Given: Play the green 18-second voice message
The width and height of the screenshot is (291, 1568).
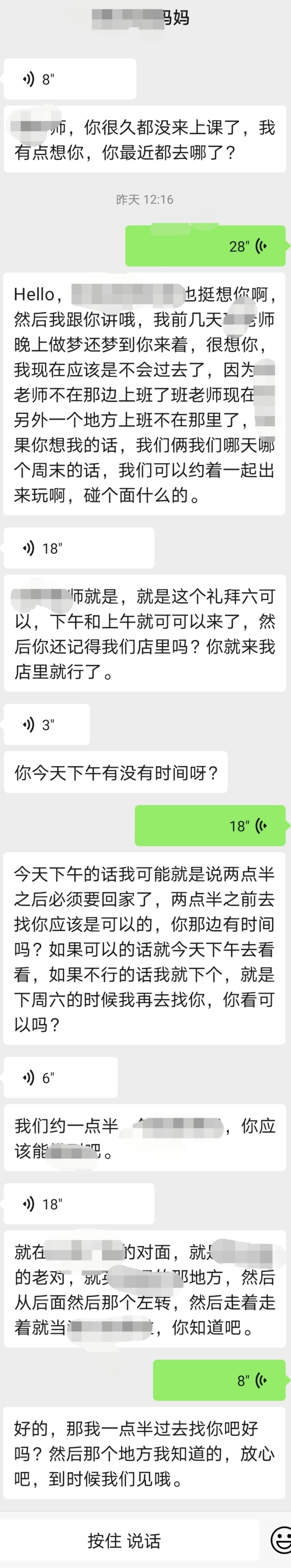Looking at the screenshot, I should (x=210, y=825).
